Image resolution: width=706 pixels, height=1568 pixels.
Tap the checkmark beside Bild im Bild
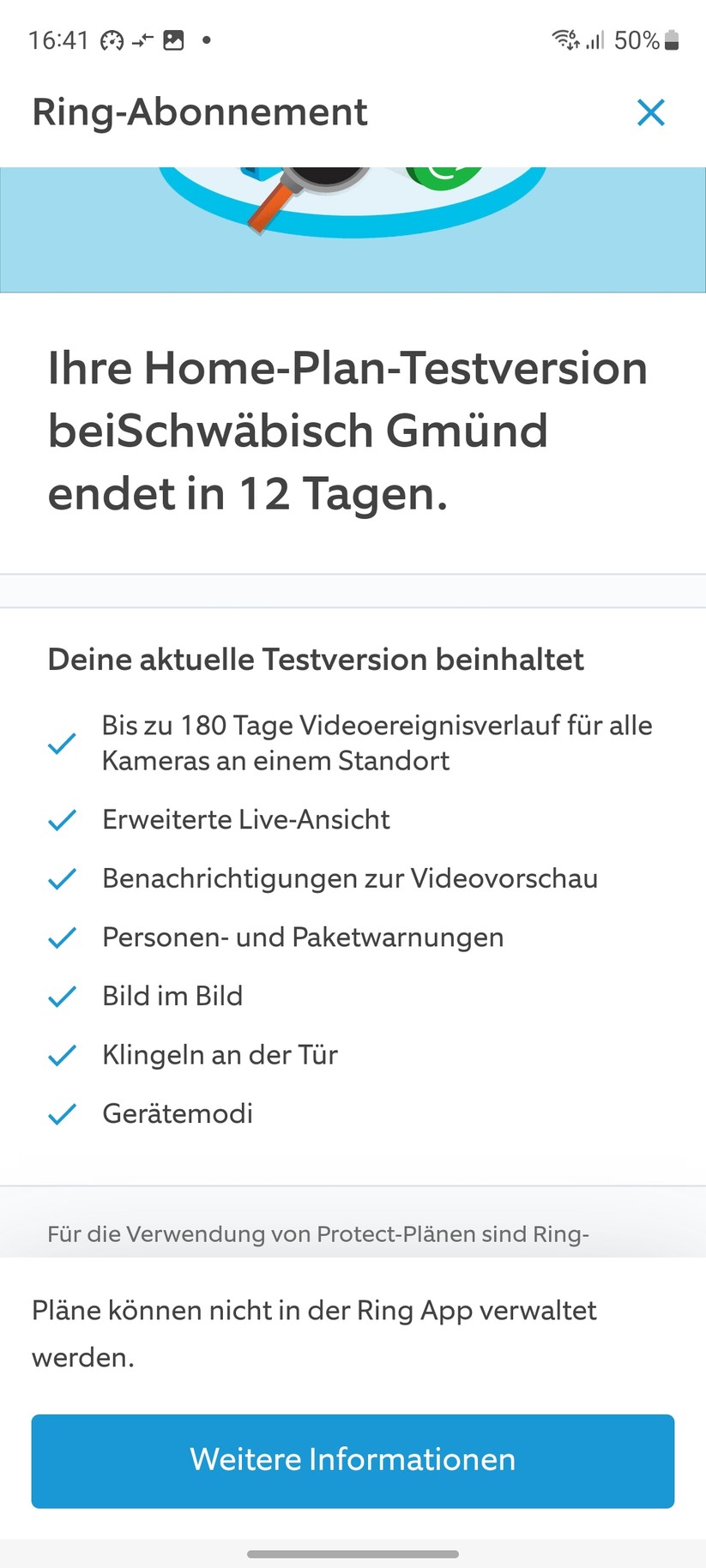tap(61, 996)
